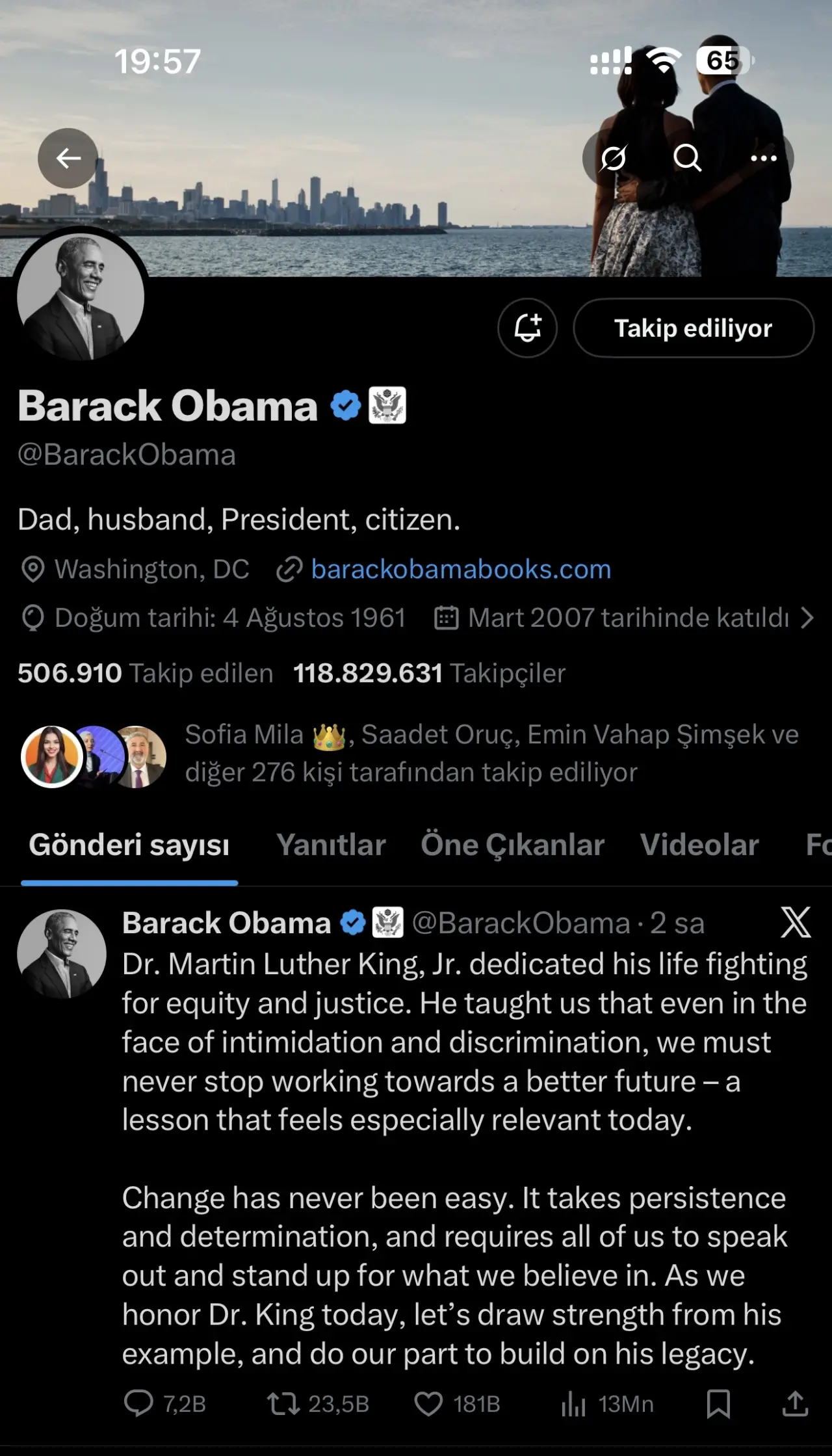View the 118.829.631 Takipçiler list
Image resolution: width=832 pixels, height=1456 pixels.
coord(429,674)
